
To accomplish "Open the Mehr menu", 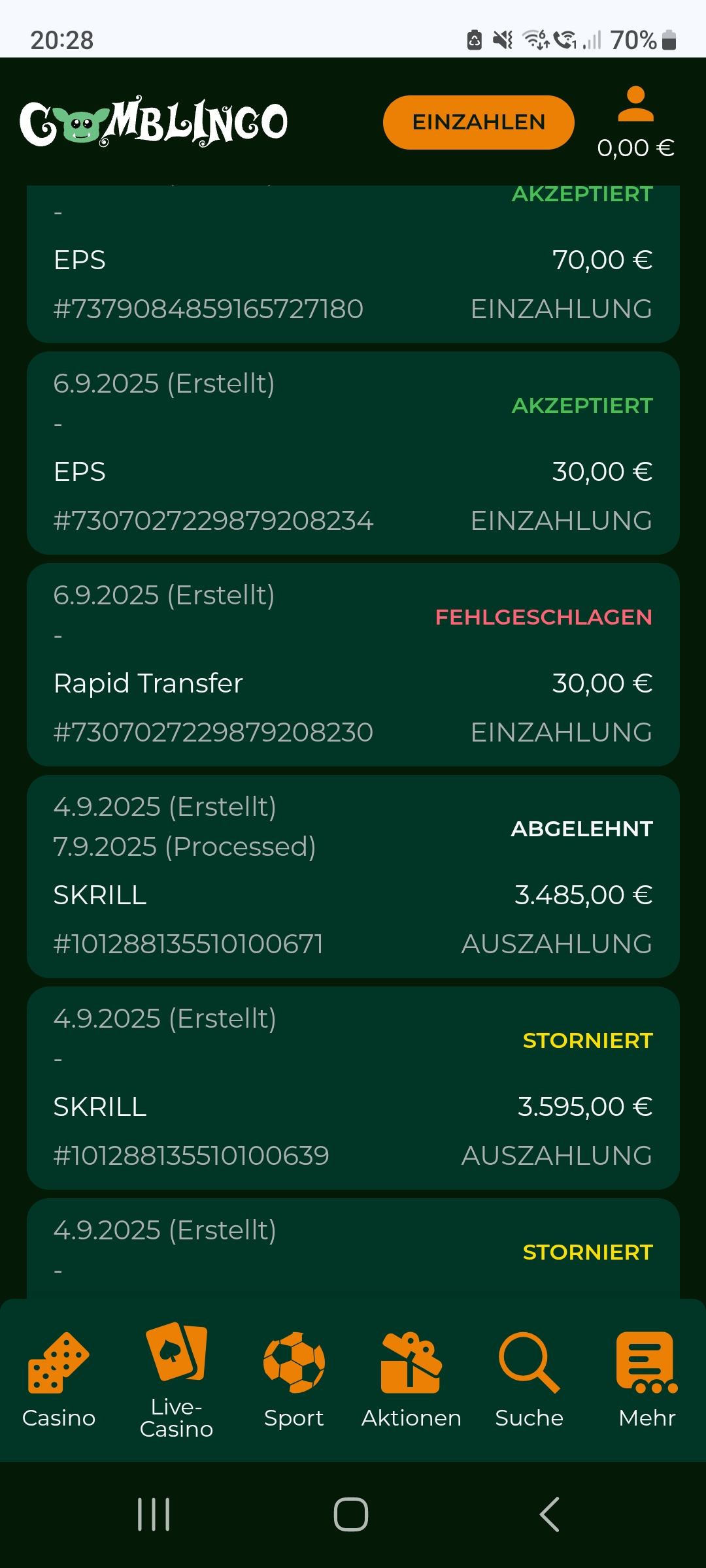I will 647,1380.
